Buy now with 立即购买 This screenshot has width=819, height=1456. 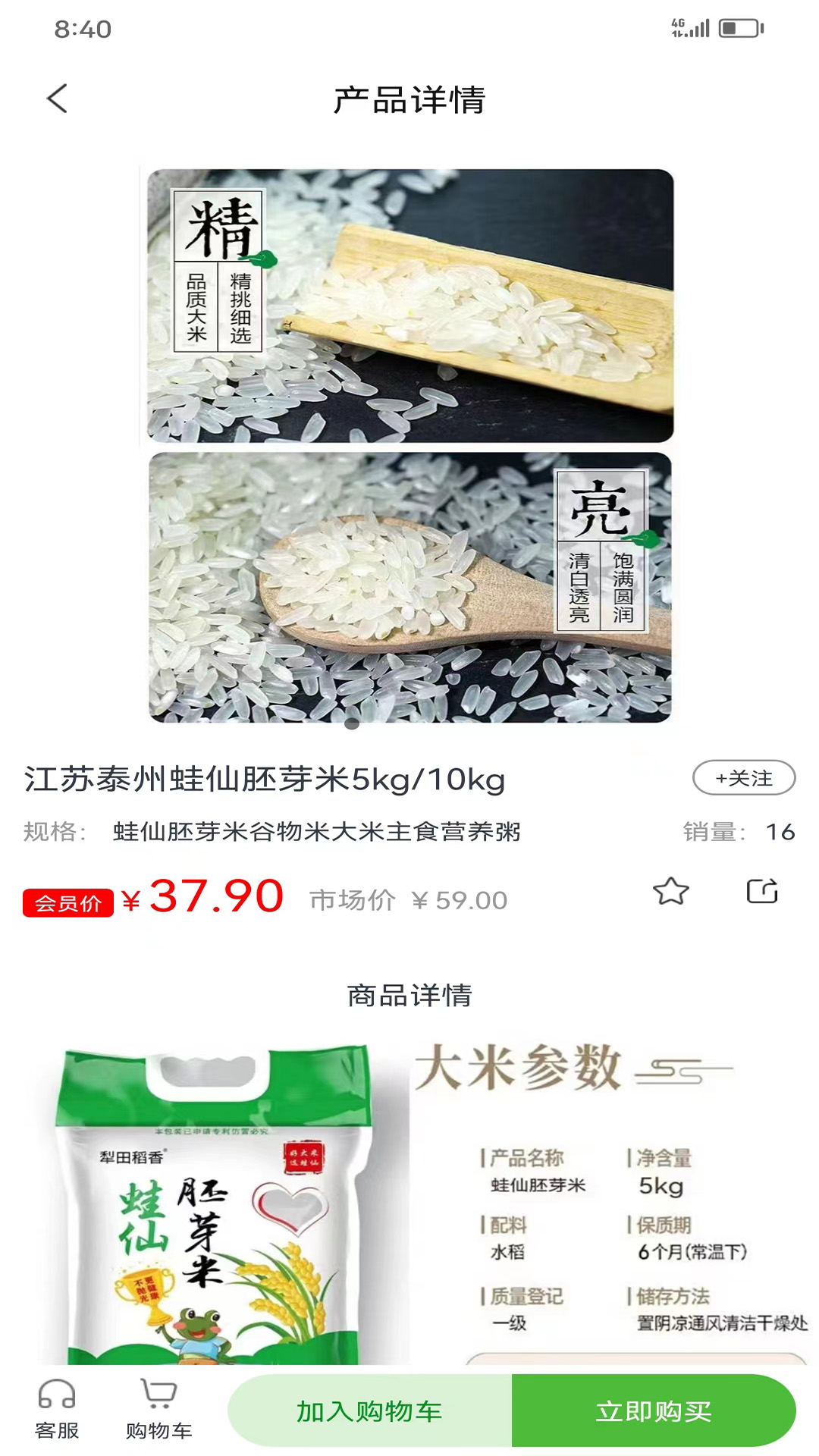654,1411
